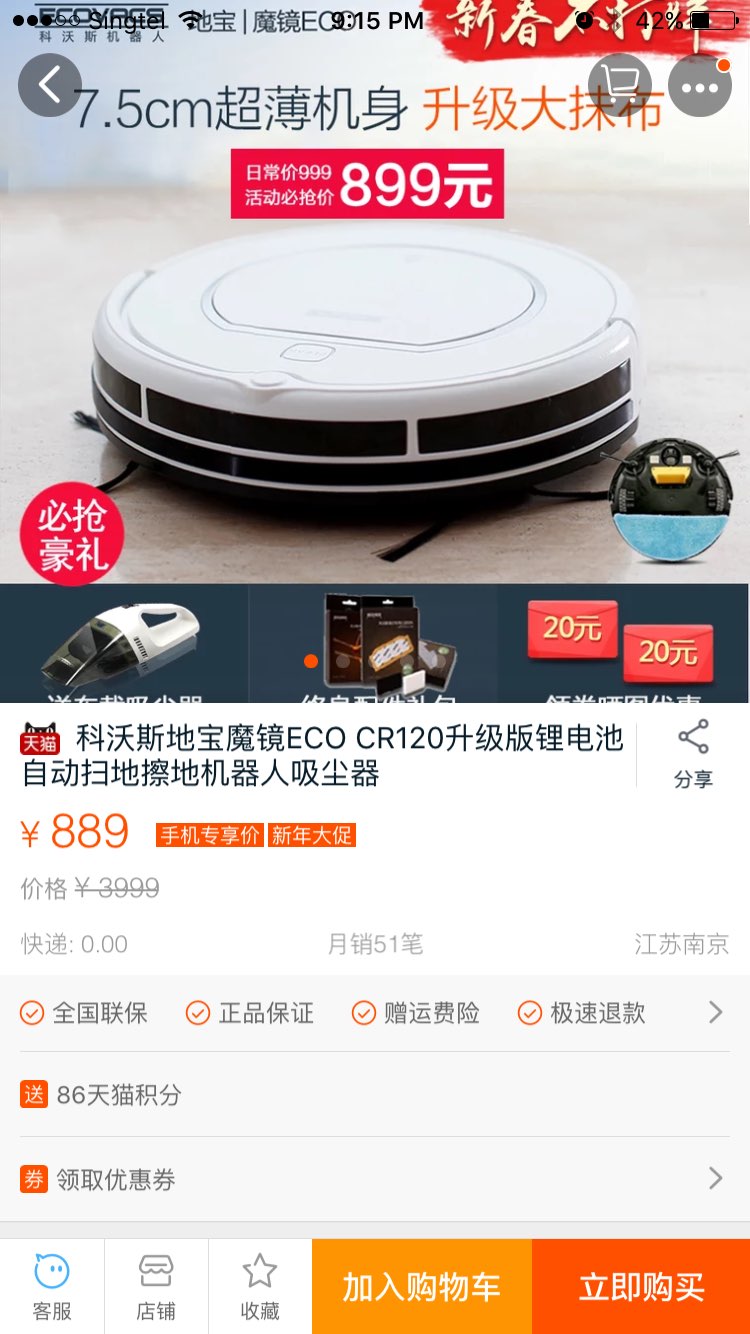Share this product via 分享

click(x=693, y=754)
